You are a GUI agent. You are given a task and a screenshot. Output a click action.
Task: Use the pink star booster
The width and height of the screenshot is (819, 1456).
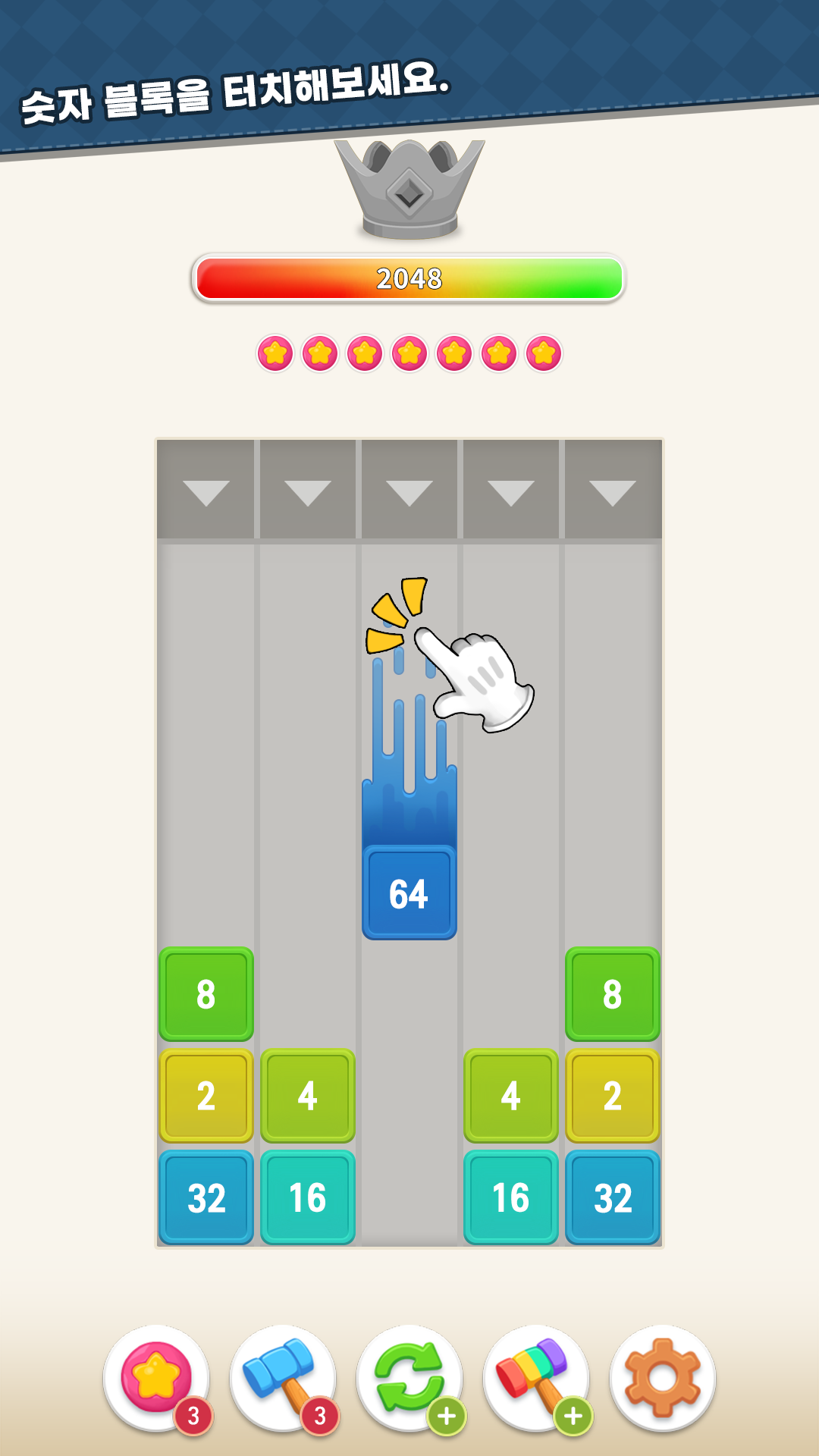pyautogui.click(x=156, y=1377)
